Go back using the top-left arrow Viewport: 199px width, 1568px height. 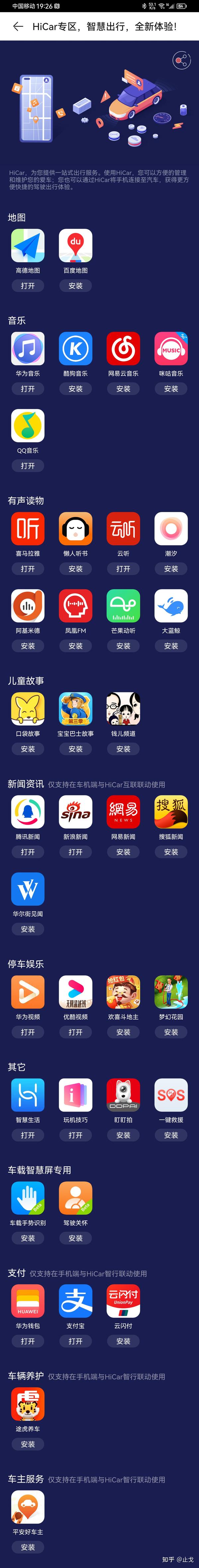18,27
